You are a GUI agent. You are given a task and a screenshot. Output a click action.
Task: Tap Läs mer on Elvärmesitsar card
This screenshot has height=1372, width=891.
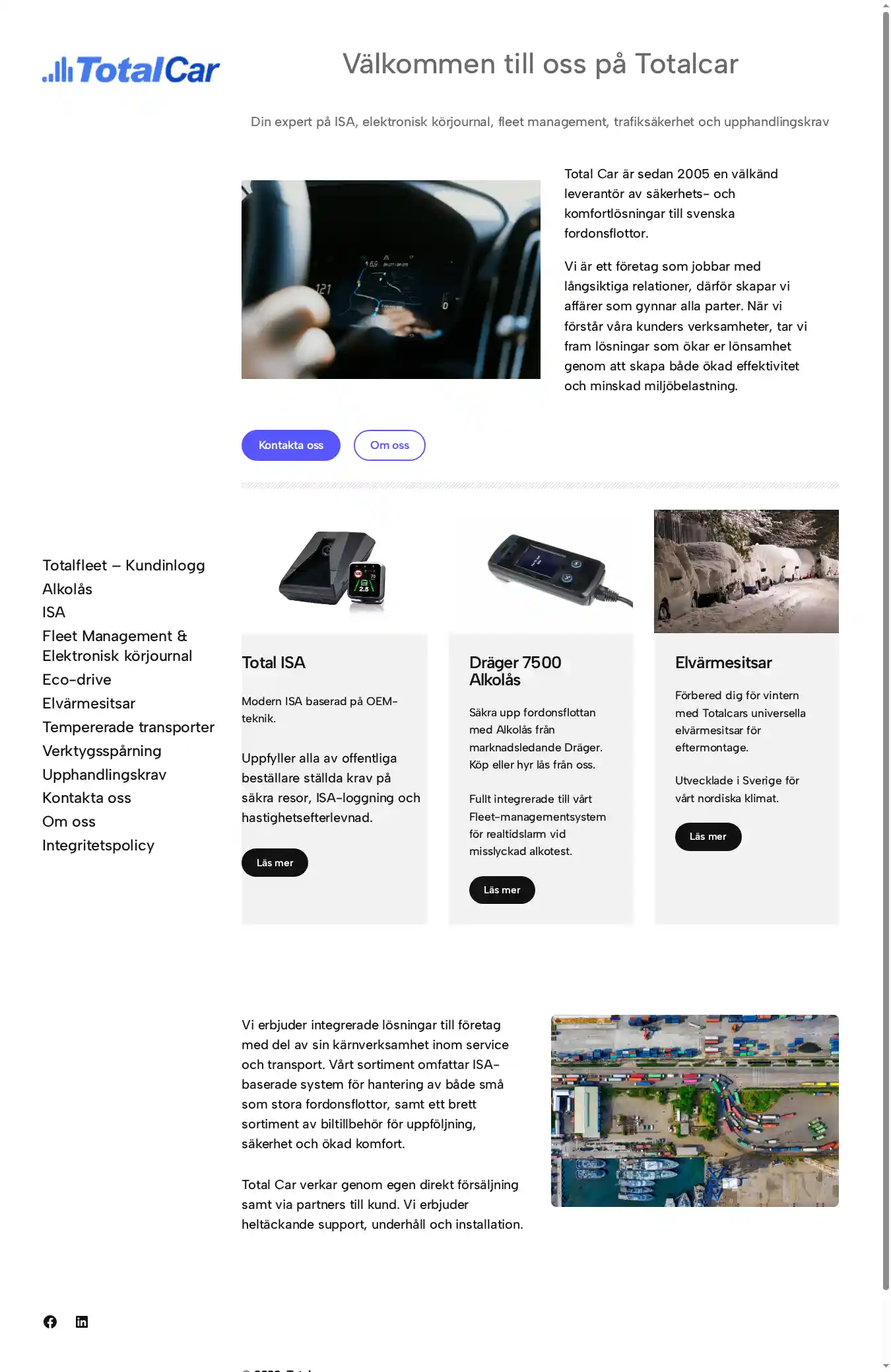tap(708, 837)
